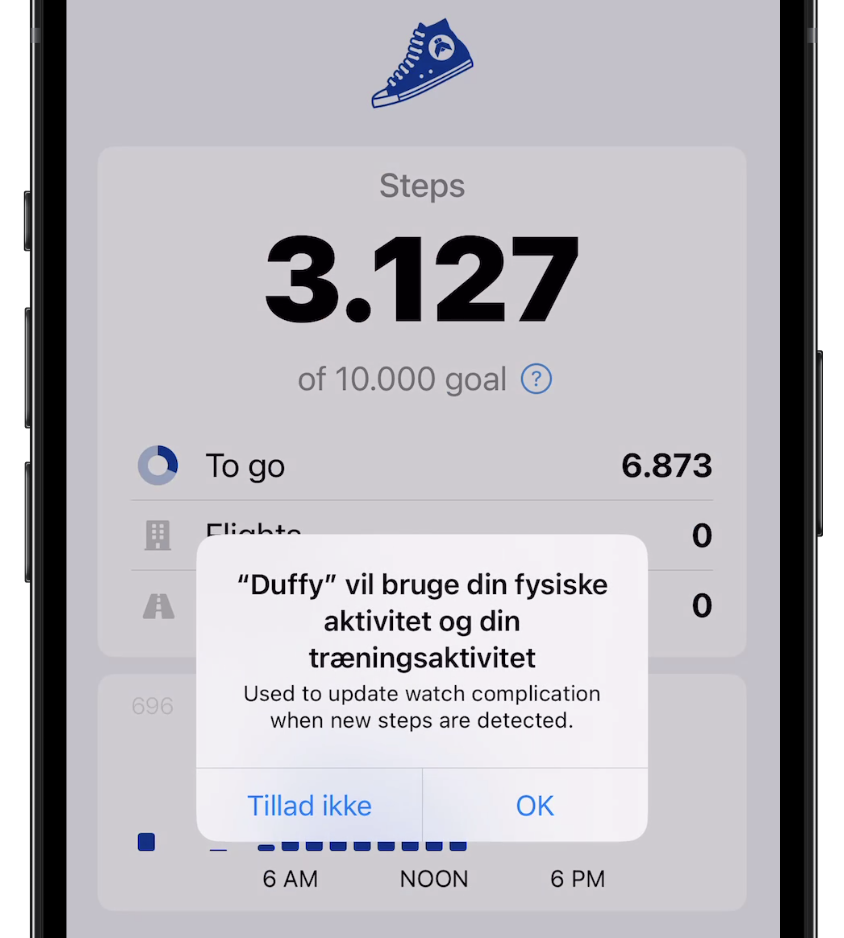Open the goal help question mark
844x938 pixels.
coord(537,380)
